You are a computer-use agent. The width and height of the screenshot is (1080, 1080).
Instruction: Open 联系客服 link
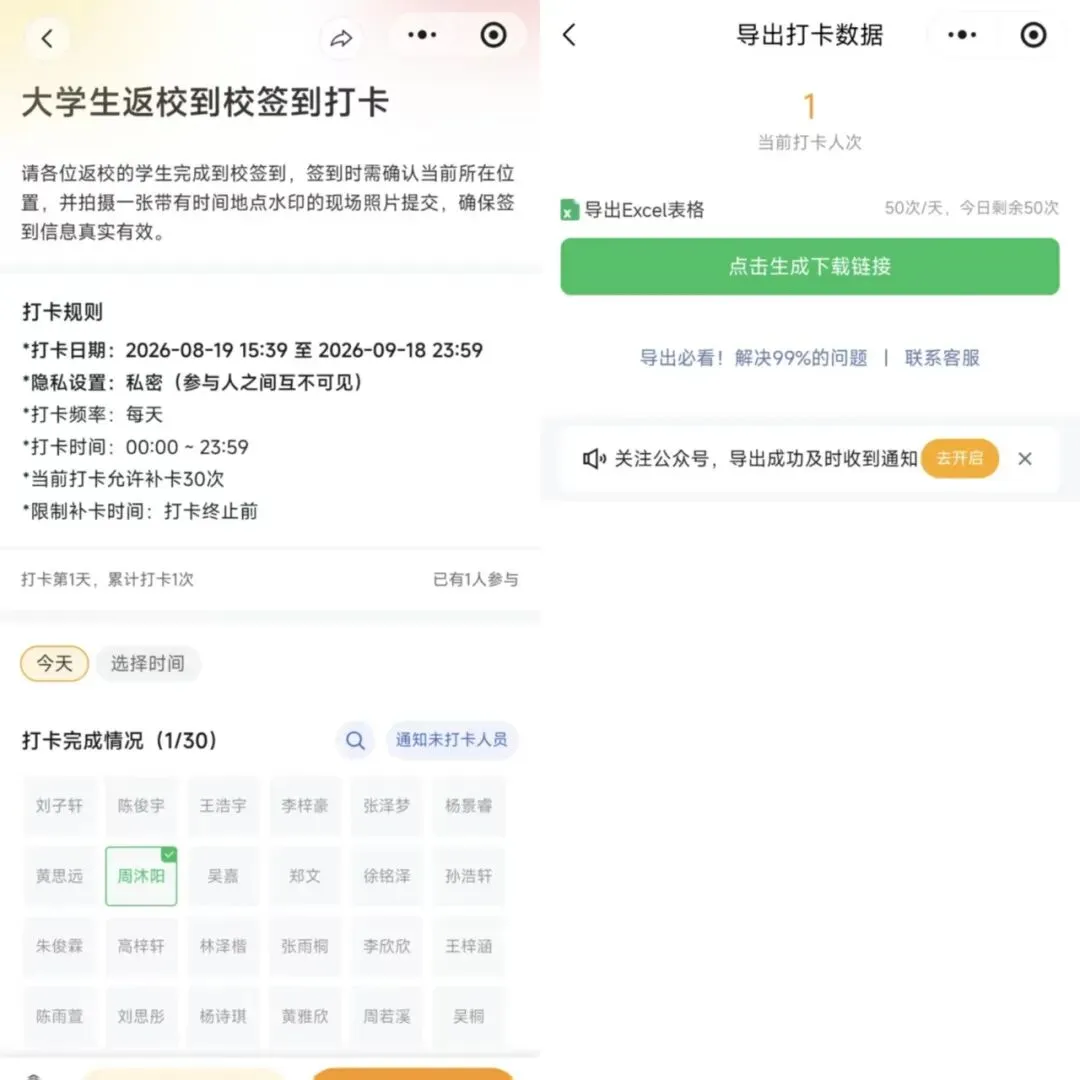coord(942,358)
